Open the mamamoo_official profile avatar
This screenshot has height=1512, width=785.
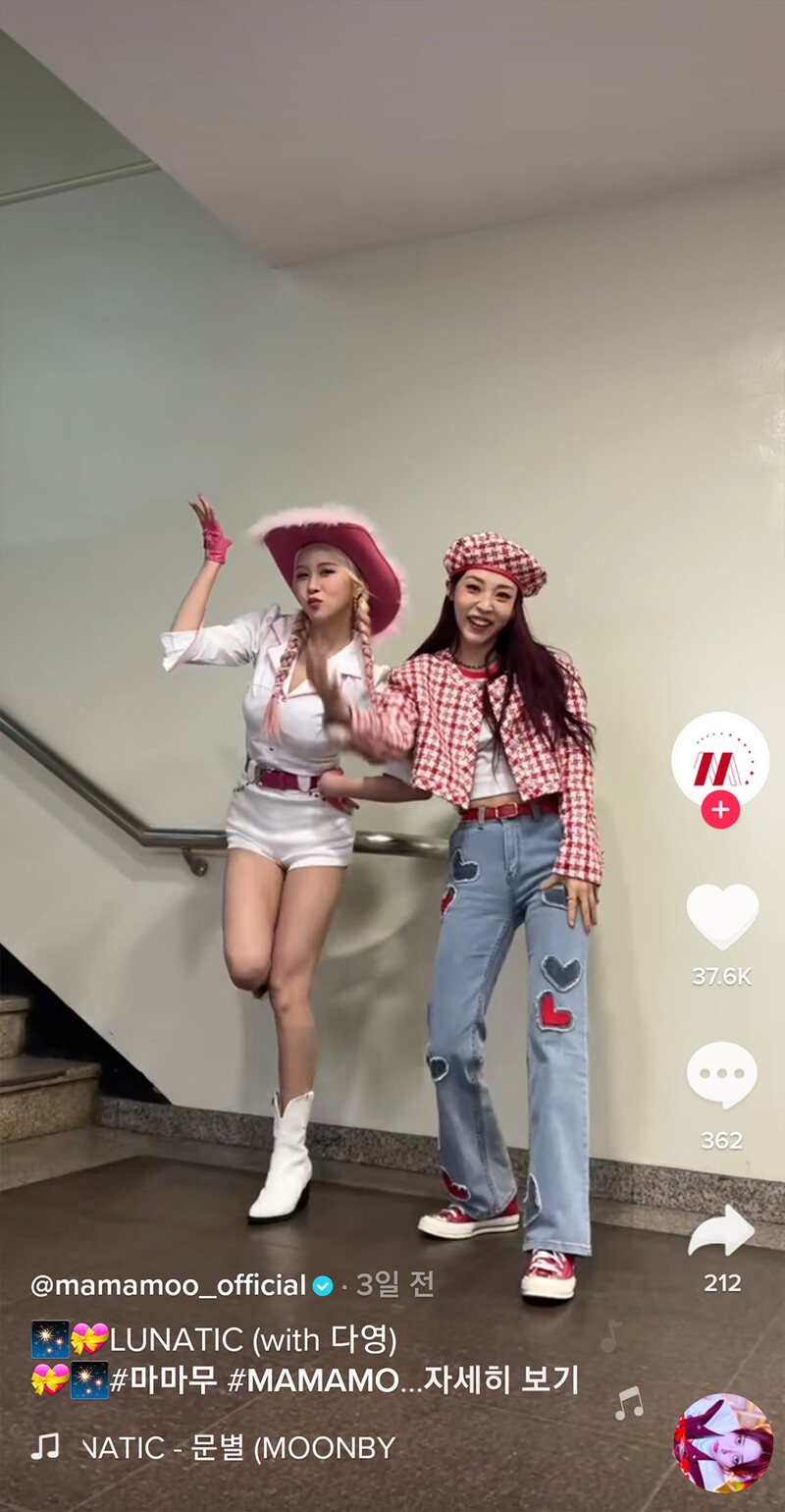[x=720, y=759]
